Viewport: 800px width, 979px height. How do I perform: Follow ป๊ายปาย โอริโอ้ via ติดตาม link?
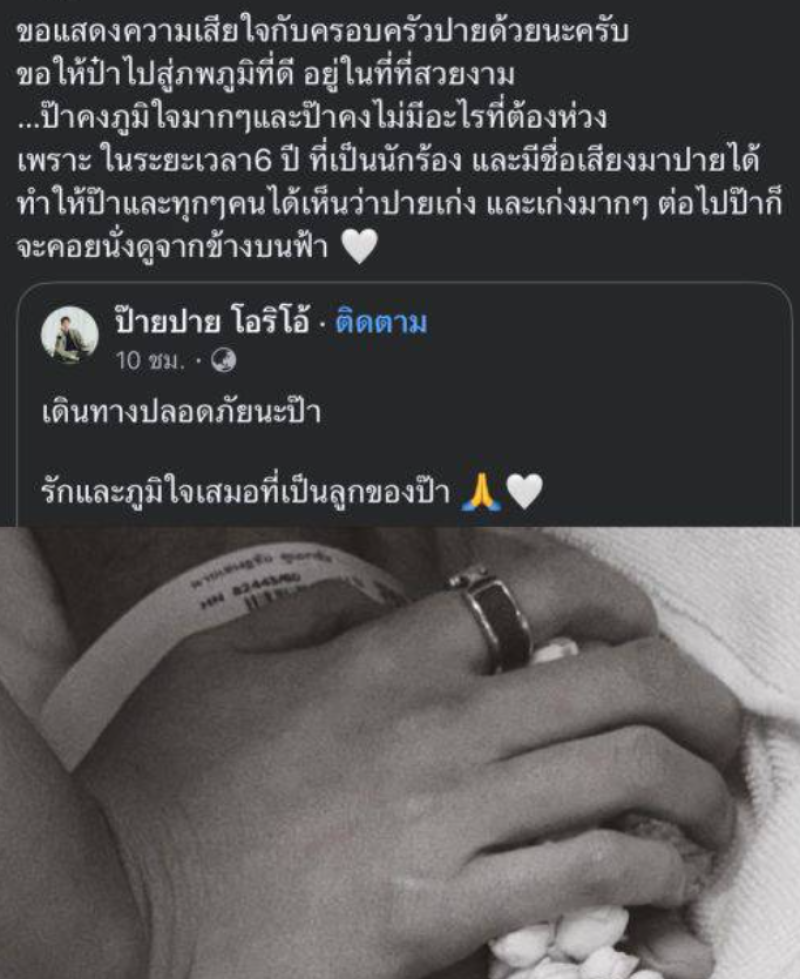(380, 324)
